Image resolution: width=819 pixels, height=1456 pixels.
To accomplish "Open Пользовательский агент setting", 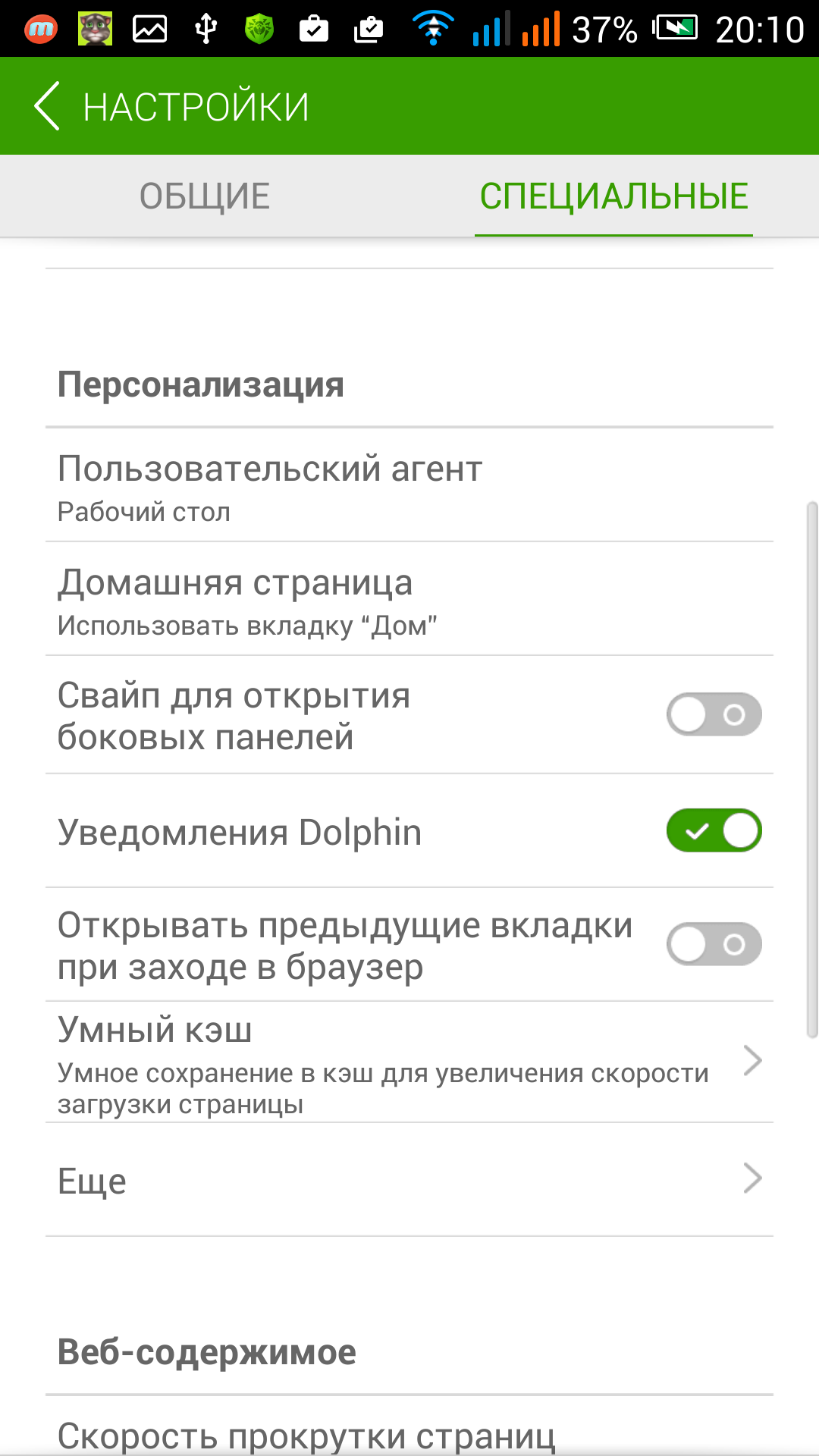I will 409,486.
